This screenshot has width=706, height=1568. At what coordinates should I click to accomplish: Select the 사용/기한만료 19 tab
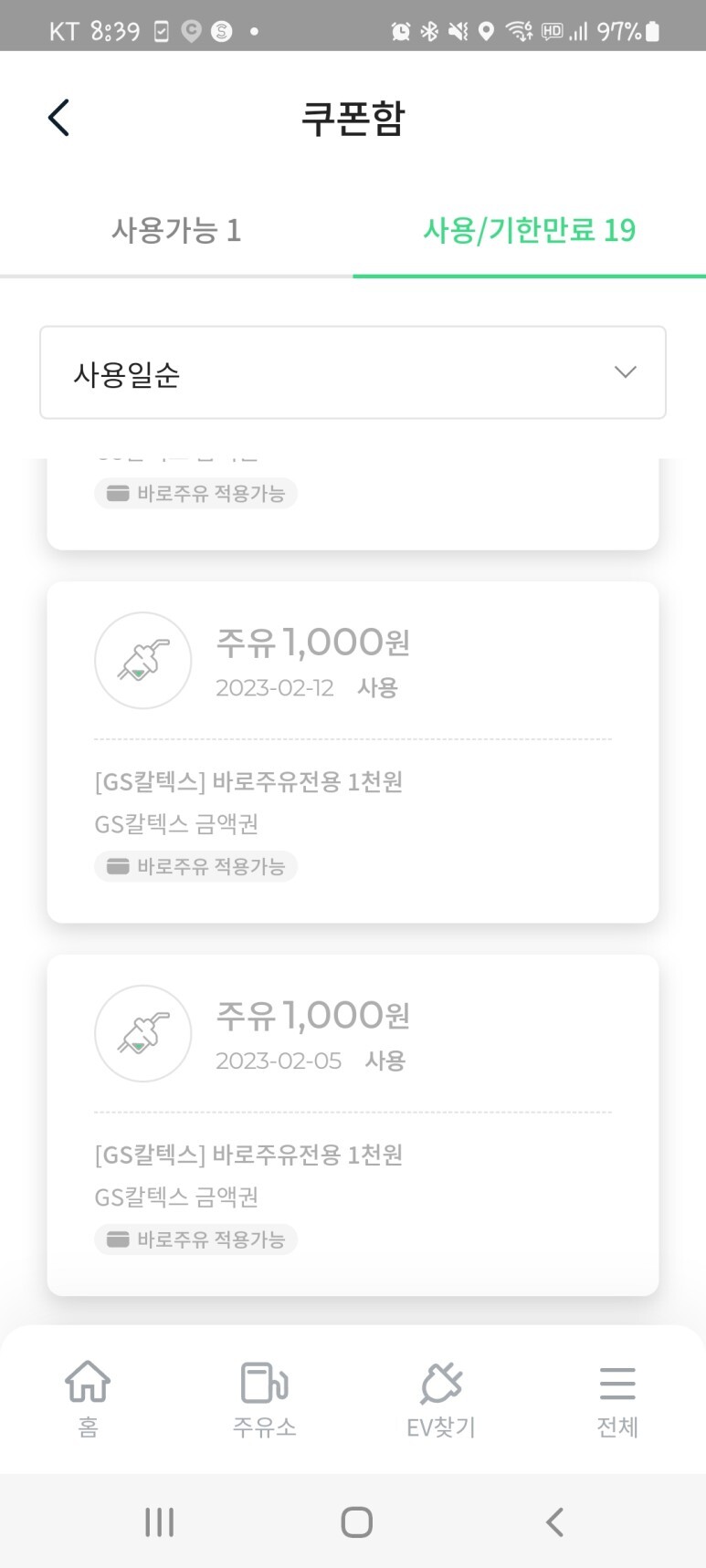529,230
